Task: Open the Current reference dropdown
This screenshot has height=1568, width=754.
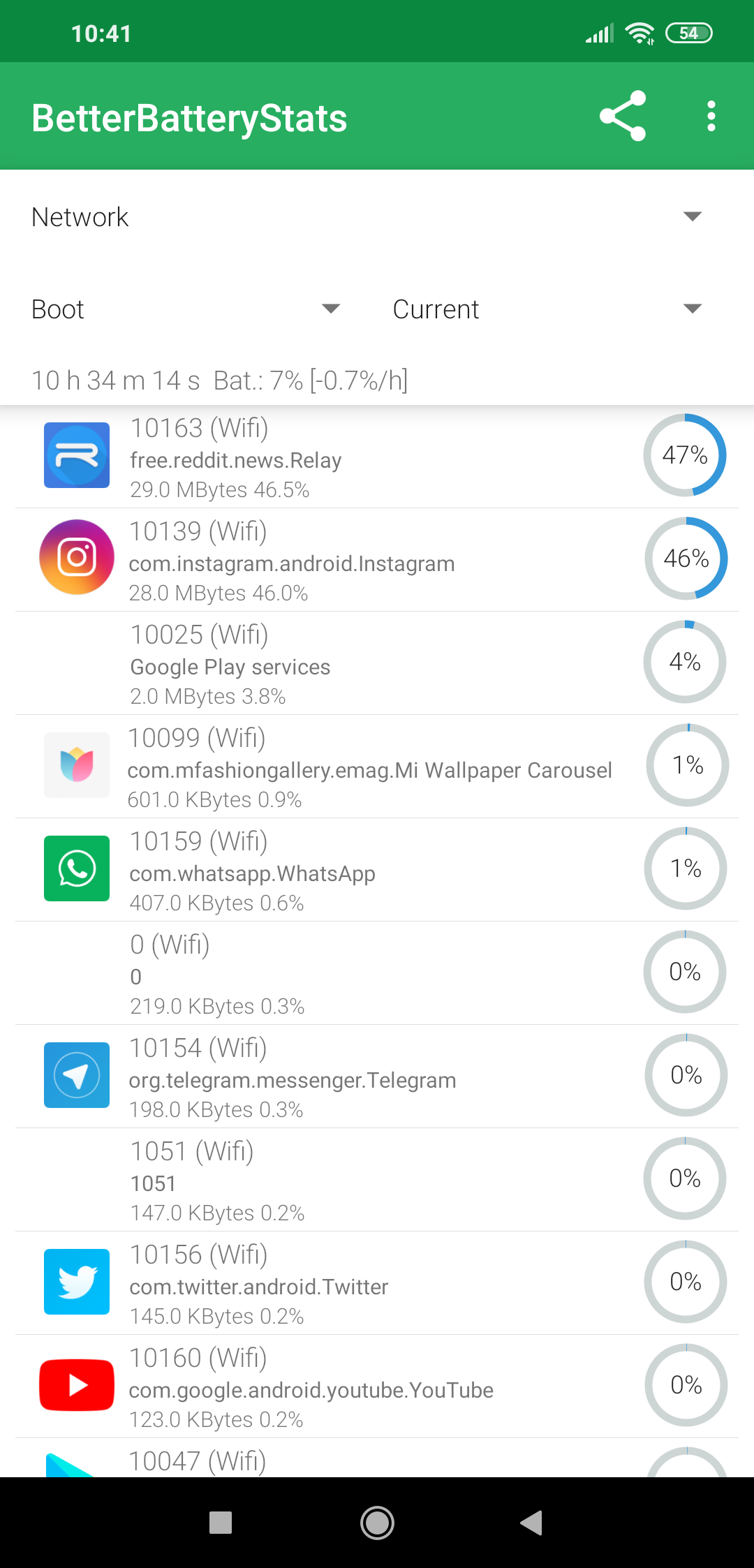Action: tap(547, 309)
